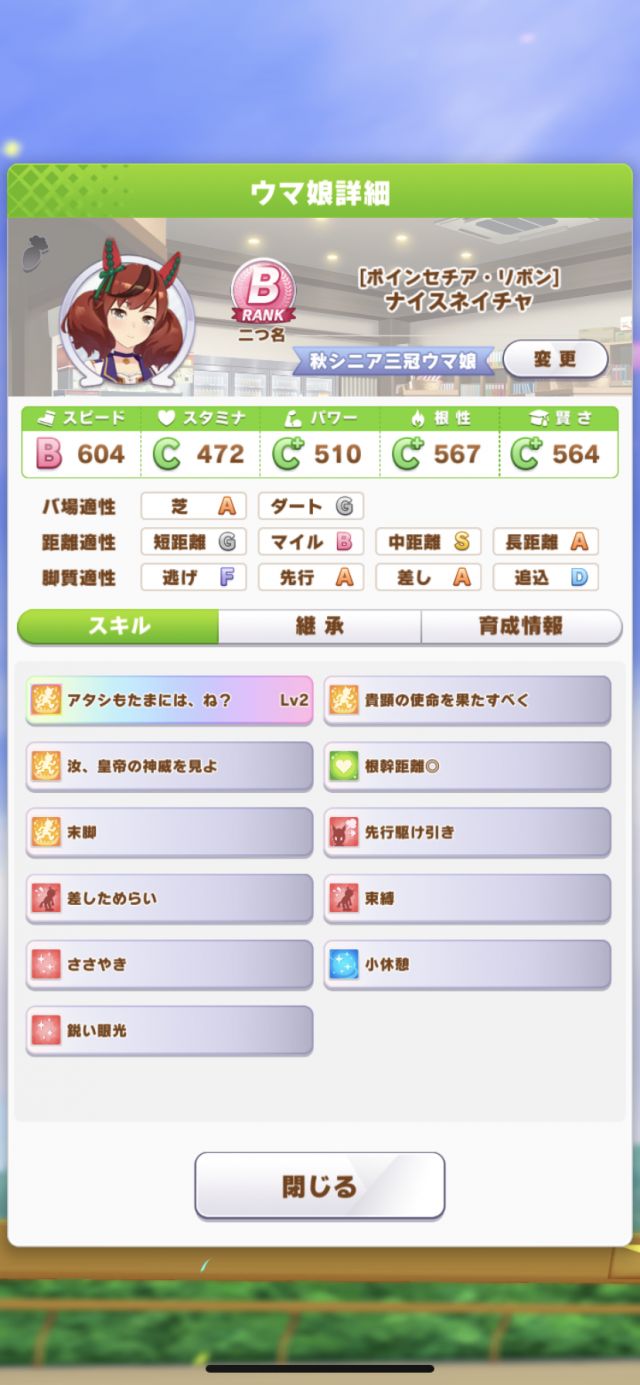640x1385 pixels.
Task: View the 鋭い眼光 skill
Action: point(169,1030)
